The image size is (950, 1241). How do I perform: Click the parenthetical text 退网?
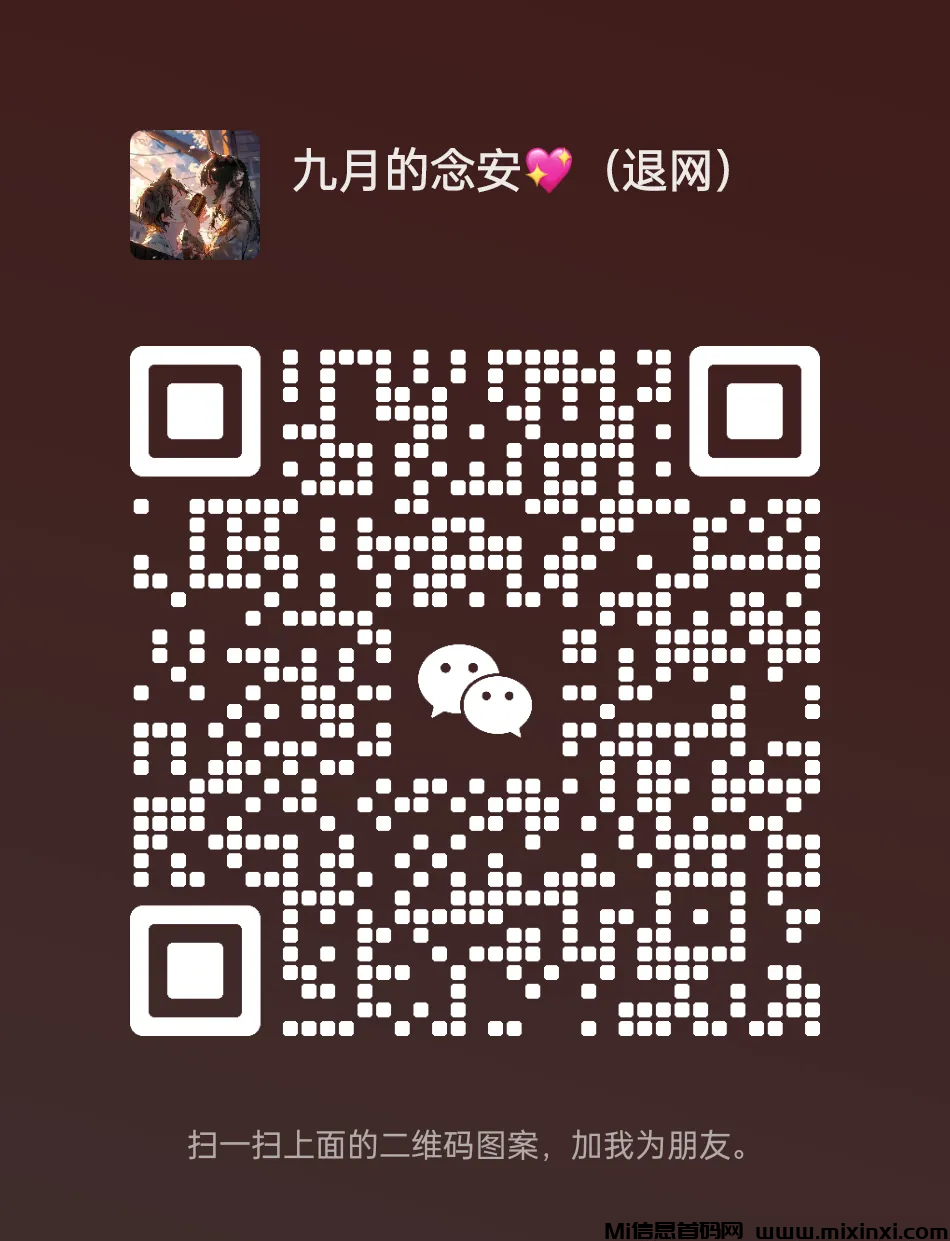point(667,170)
